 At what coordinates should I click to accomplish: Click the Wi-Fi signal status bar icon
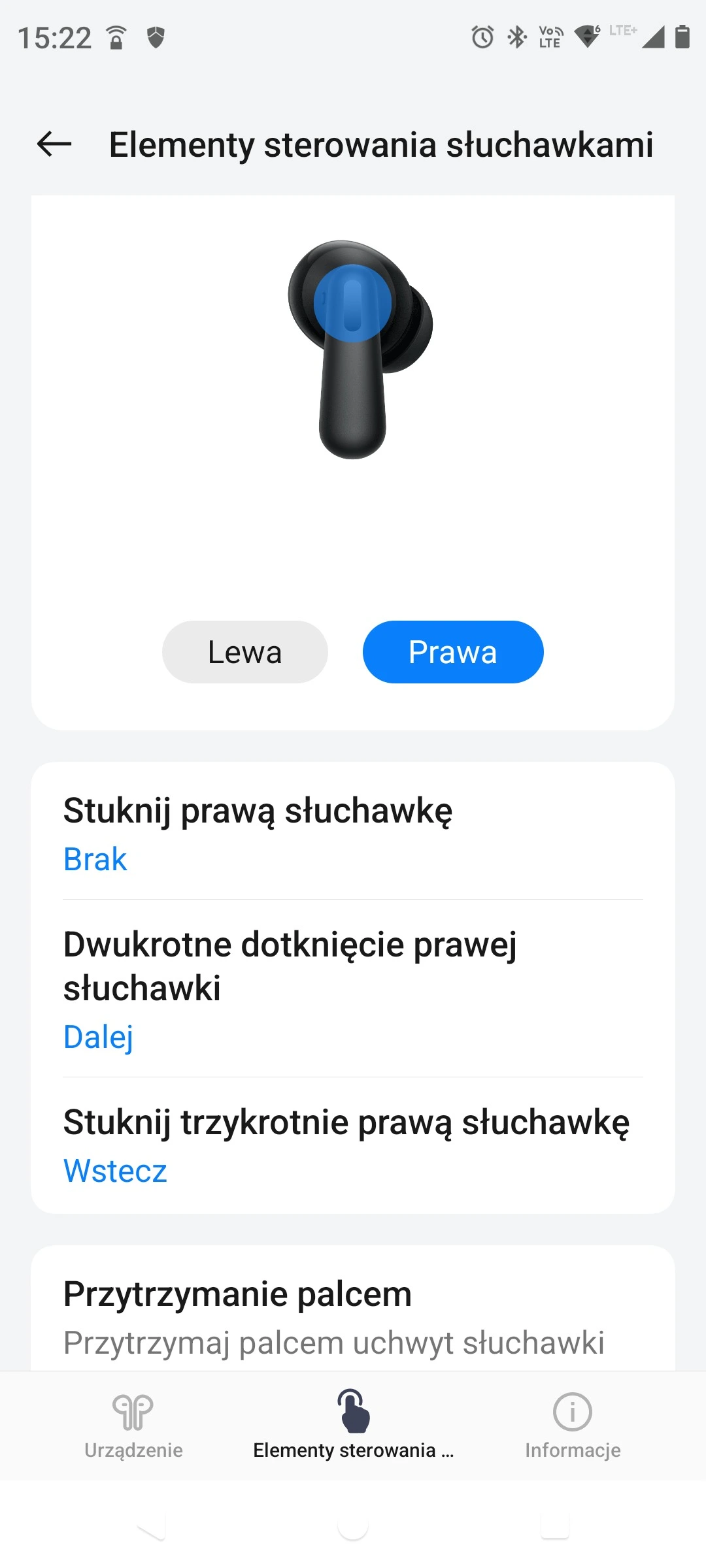tap(587, 37)
